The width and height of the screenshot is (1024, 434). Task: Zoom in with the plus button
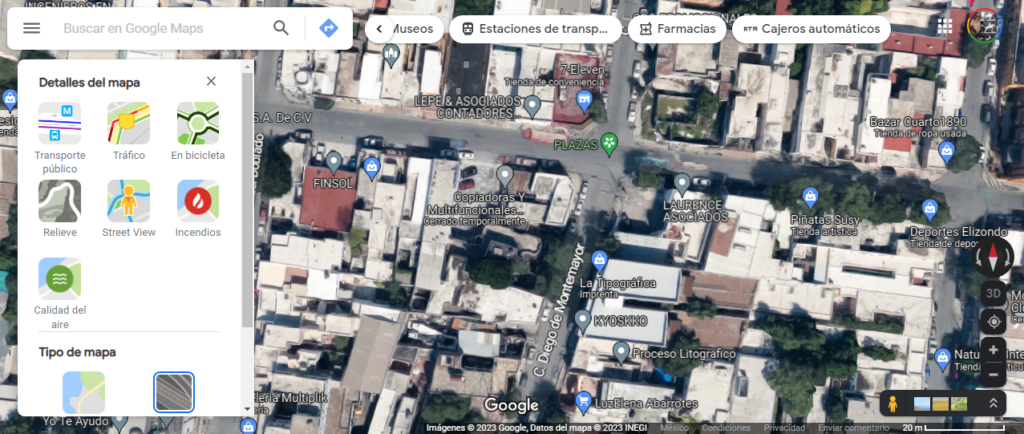993,351
